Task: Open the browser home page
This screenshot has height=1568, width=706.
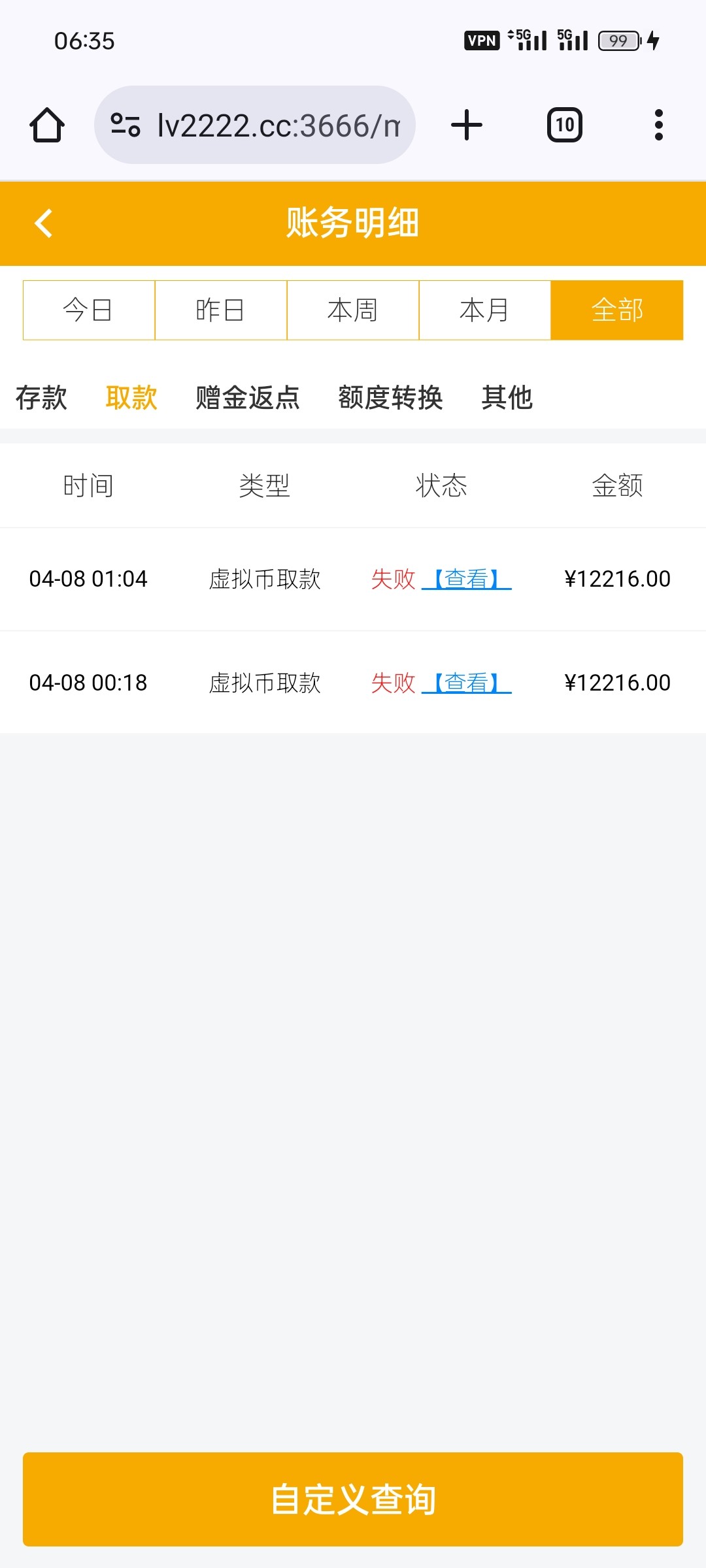Action: pyautogui.click(x=47, y=125)
